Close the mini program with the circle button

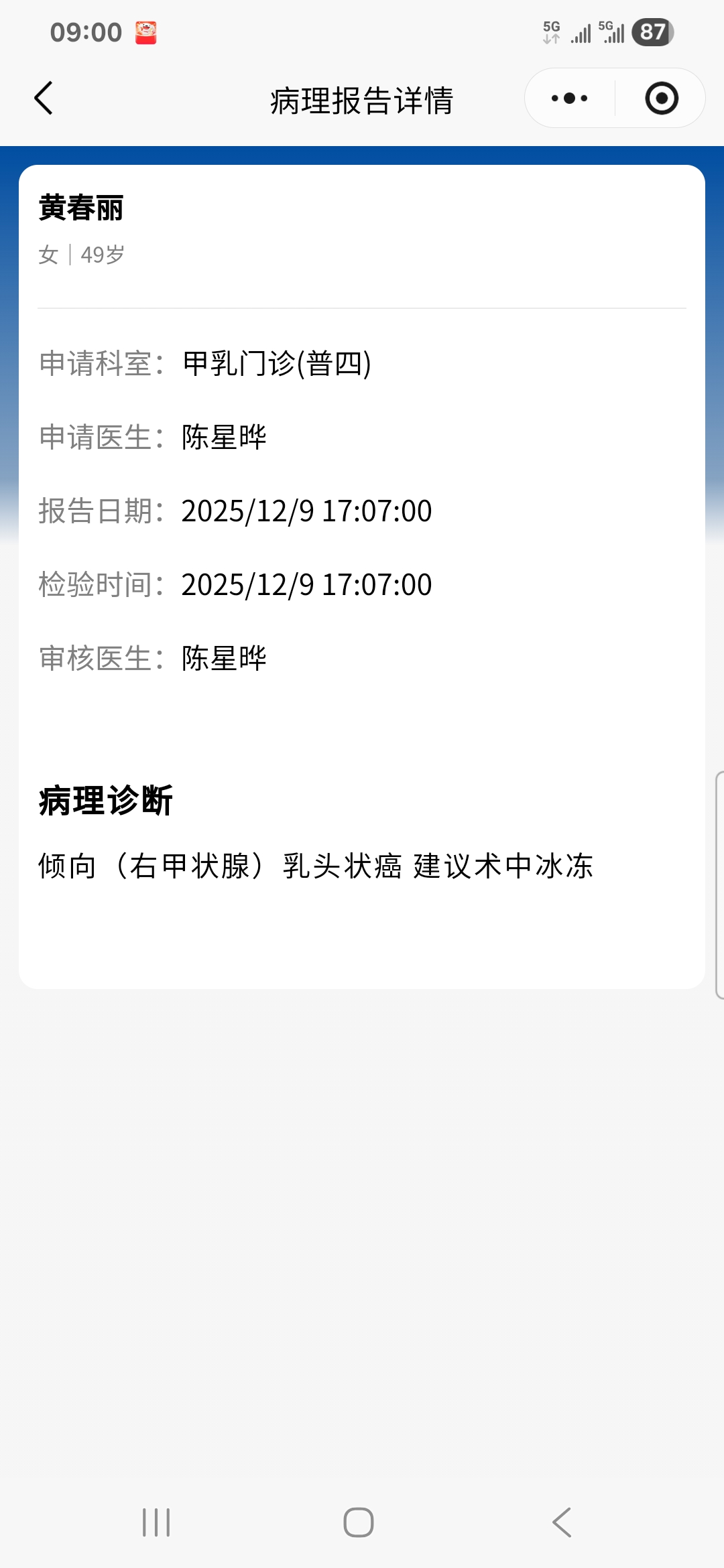point(661,99)
